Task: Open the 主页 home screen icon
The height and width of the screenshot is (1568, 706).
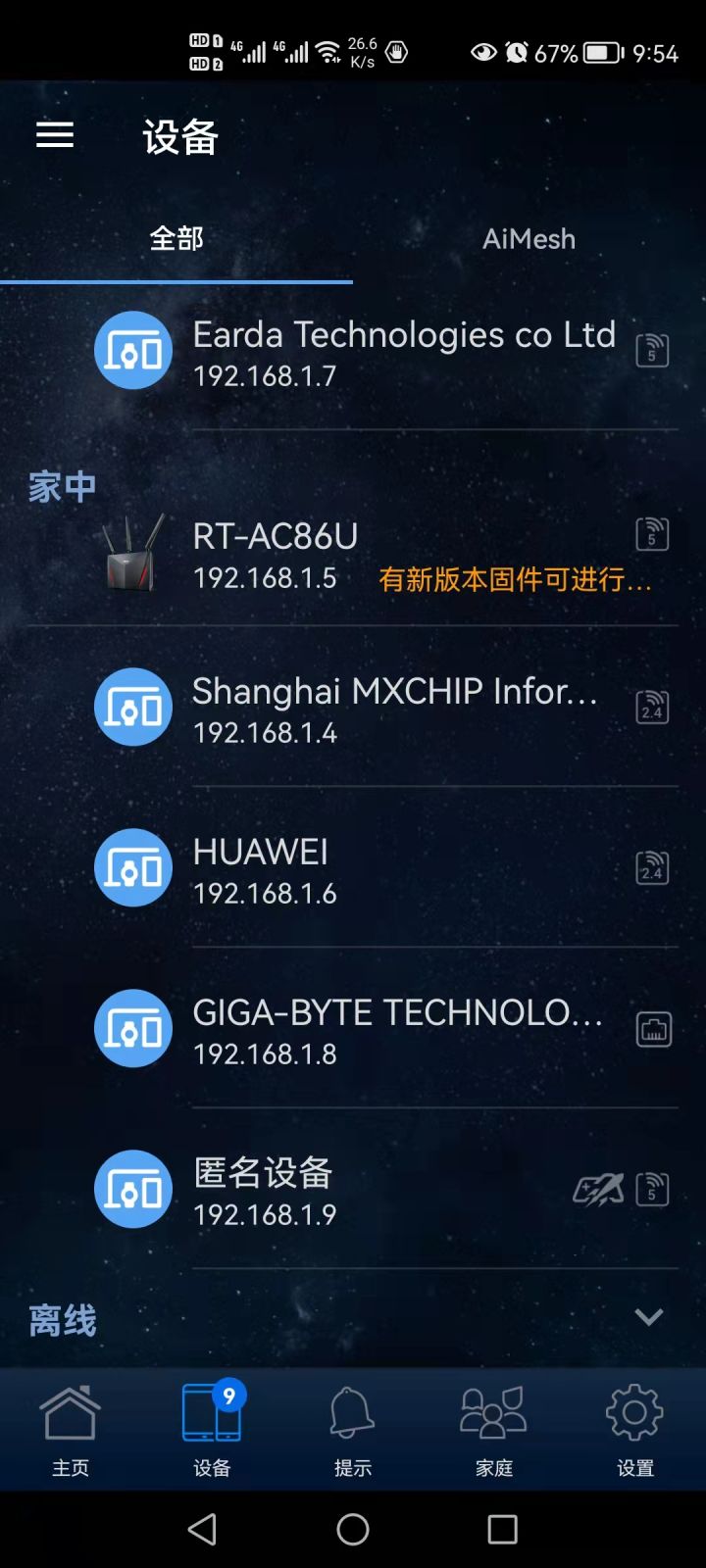Action: 70,1427
